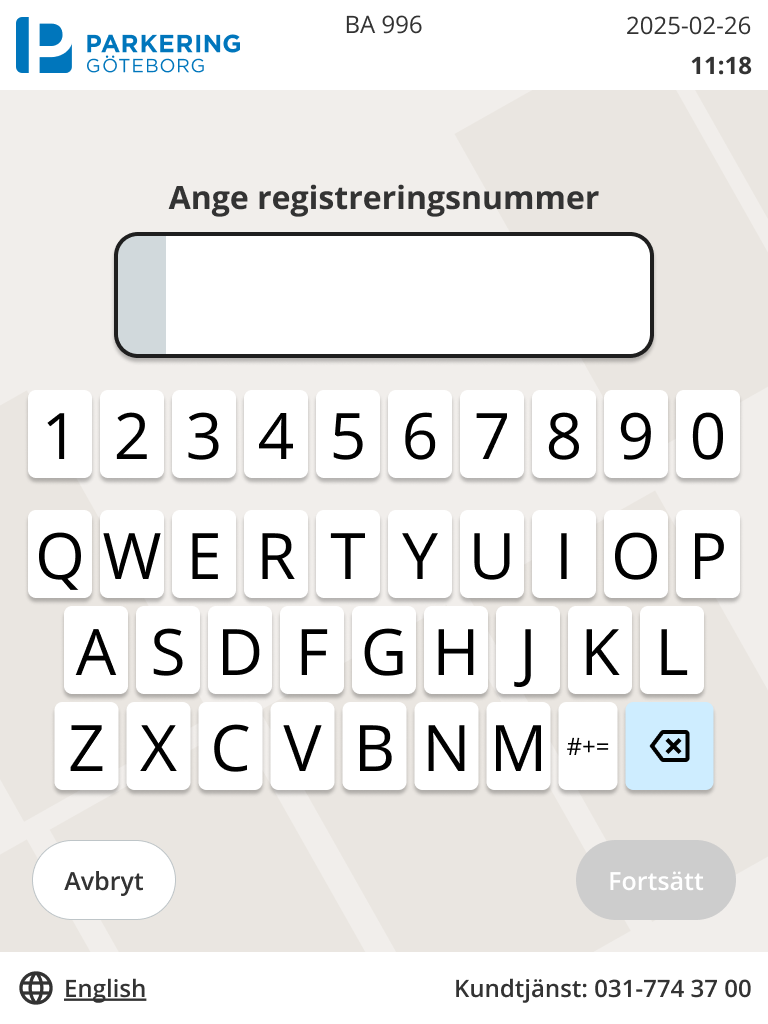Type the letter G key
This screenshot has width=768, height=1024.
pos(384,650)
